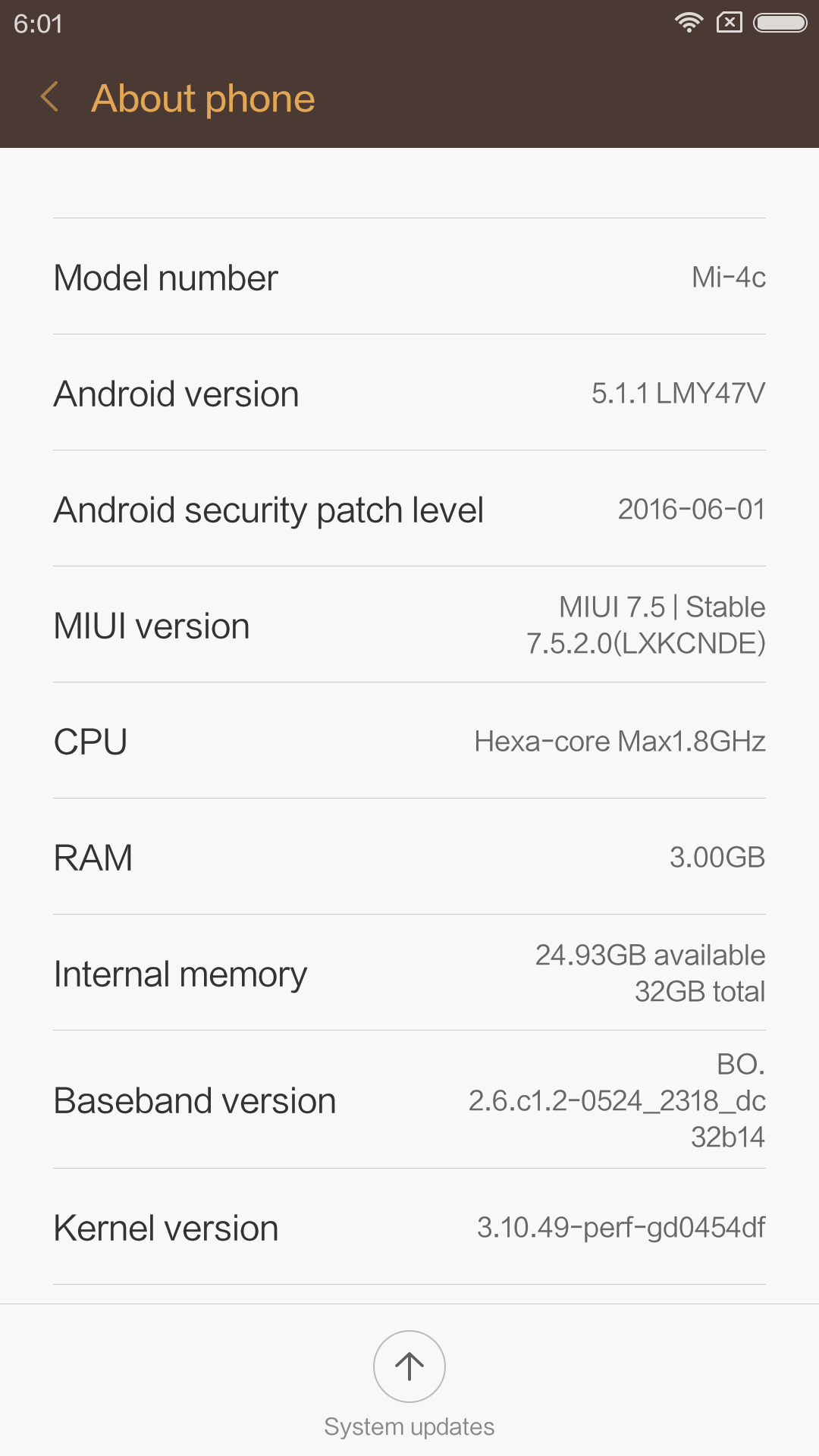Tap the CPU row
Image resolution: width=819 pixels, height=1456 pixels.
pyautogui.click(x=409, y=741)
